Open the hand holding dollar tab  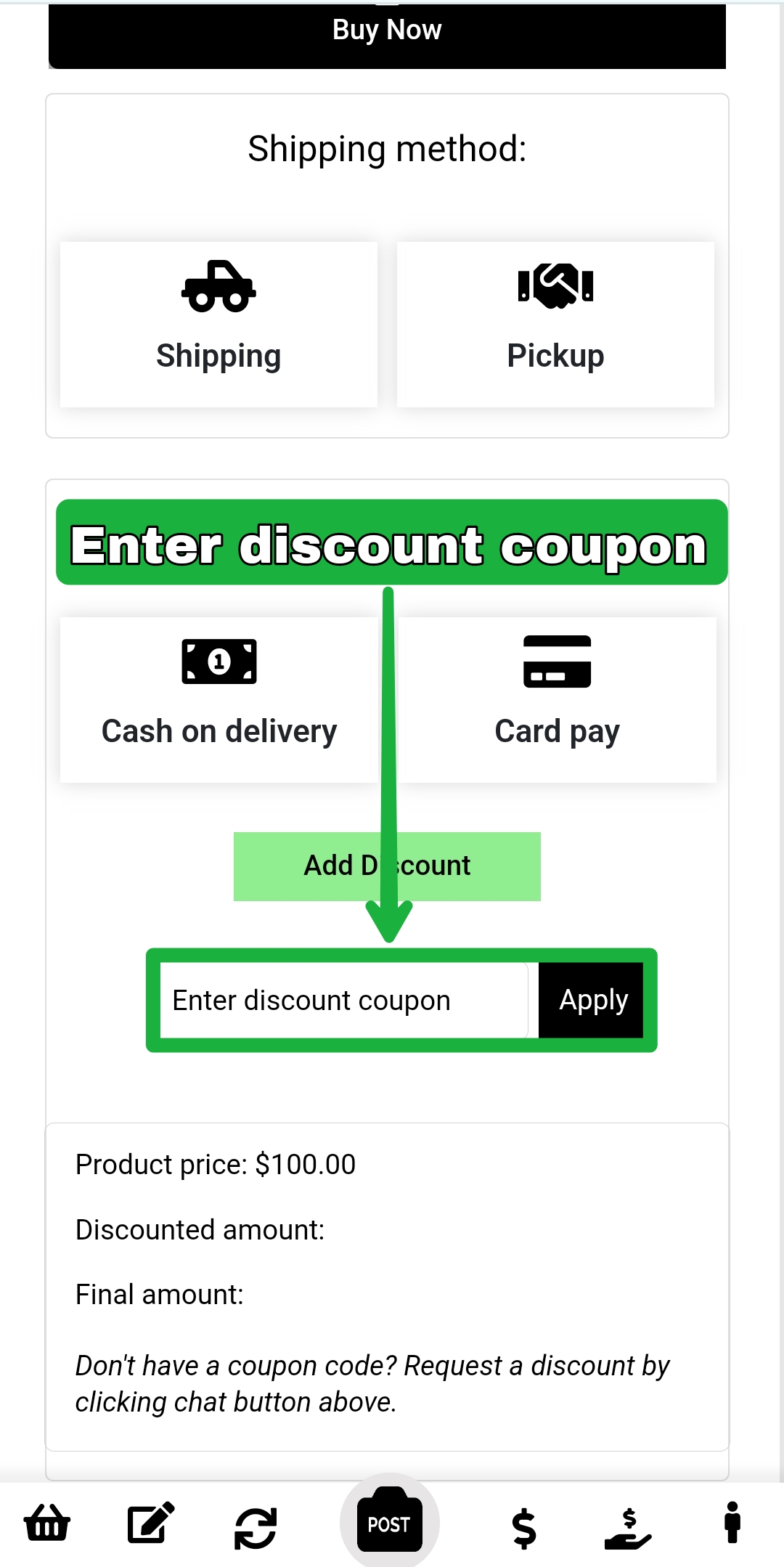point(628,1526)
